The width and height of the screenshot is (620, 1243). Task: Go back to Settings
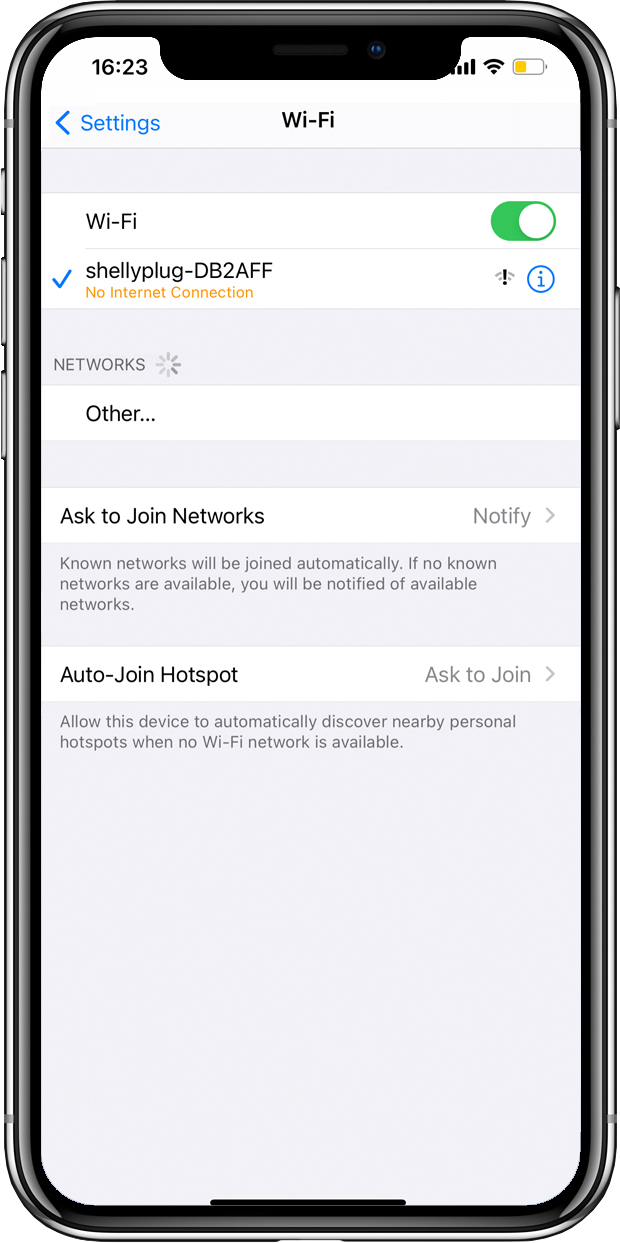[x=107, y=123]
